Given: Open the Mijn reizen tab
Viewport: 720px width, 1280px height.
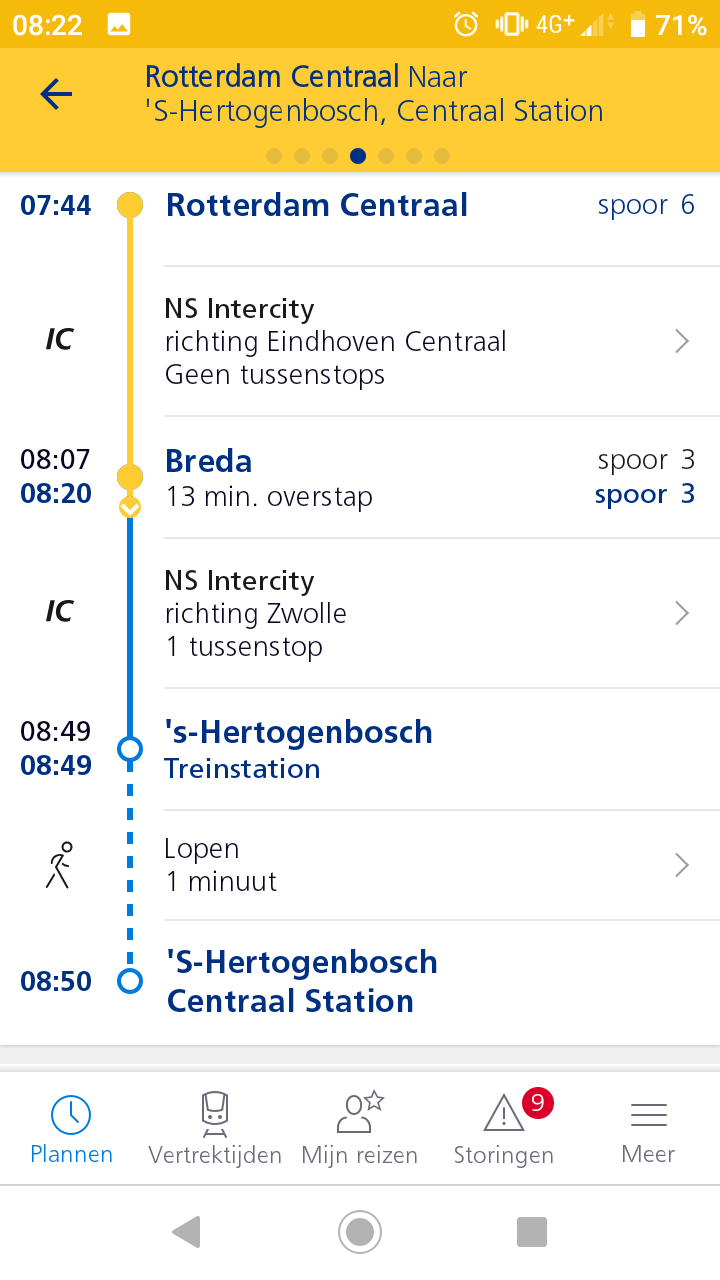Looking at the screenshot, I should point(360,1129).
